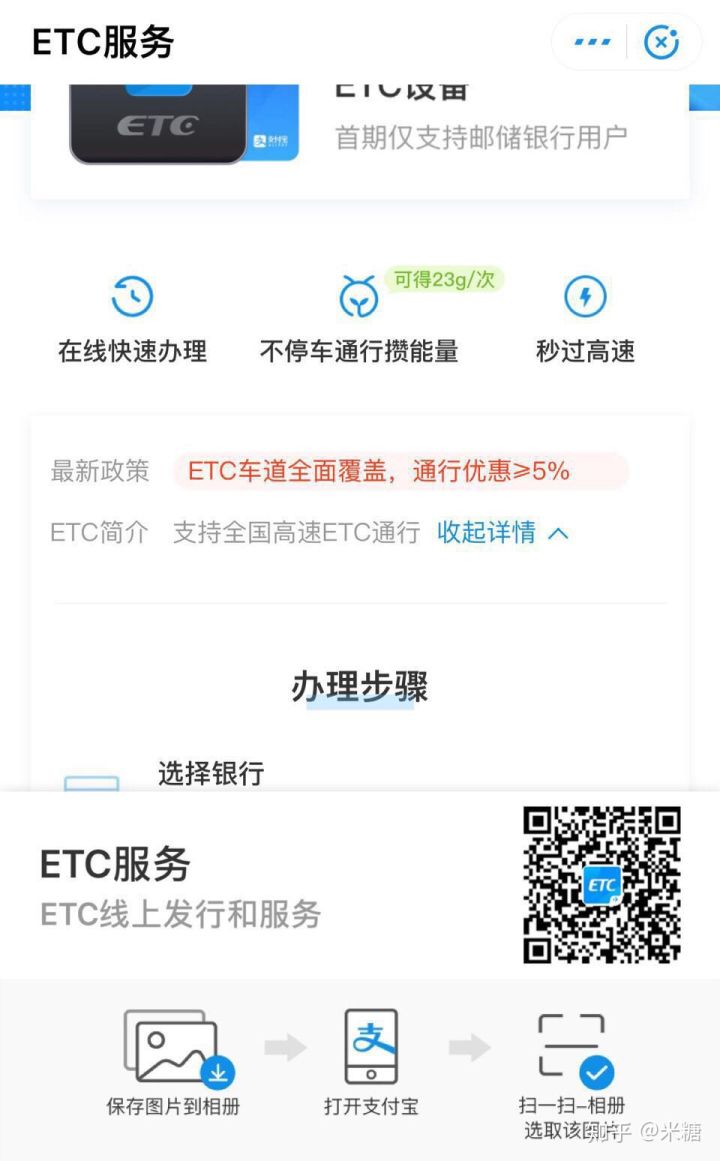720x1161 pixels.
Task: Select the ETC服务 header title
Action: (x=100, y=42)
